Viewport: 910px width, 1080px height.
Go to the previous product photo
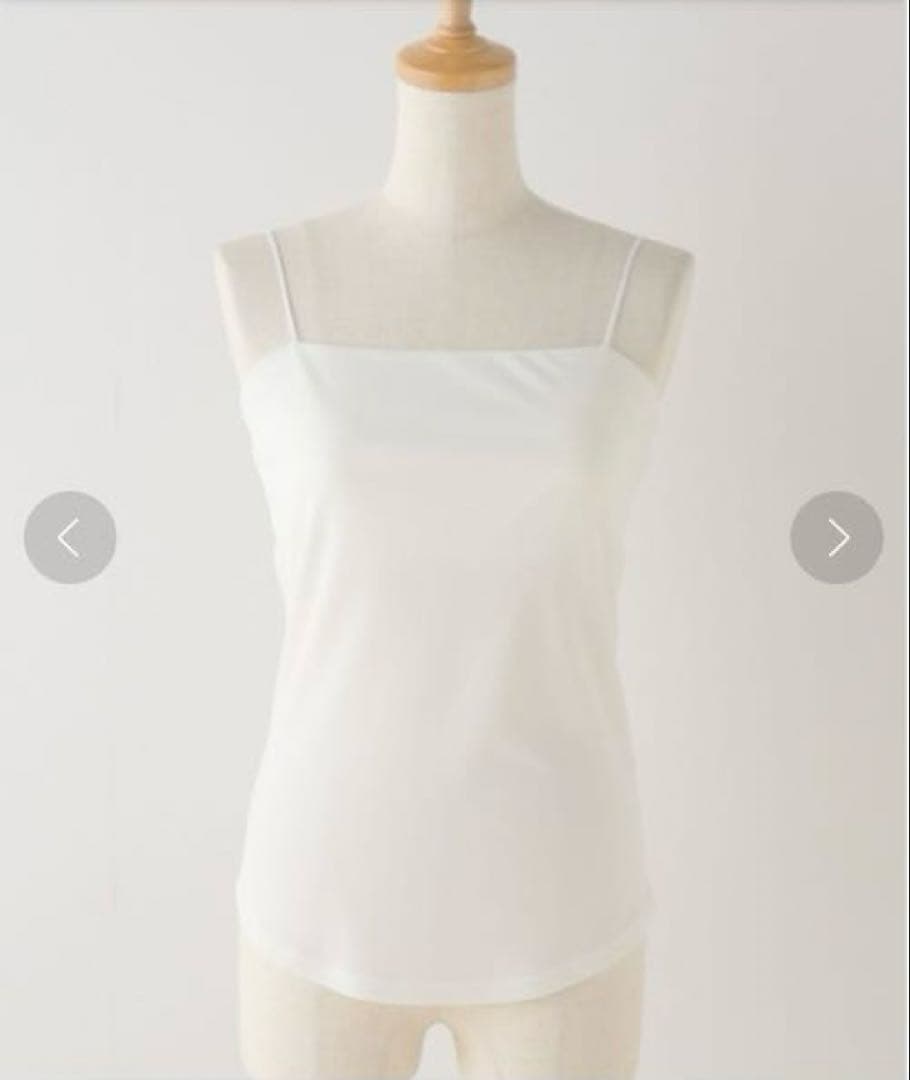click(x=70, y=537)
